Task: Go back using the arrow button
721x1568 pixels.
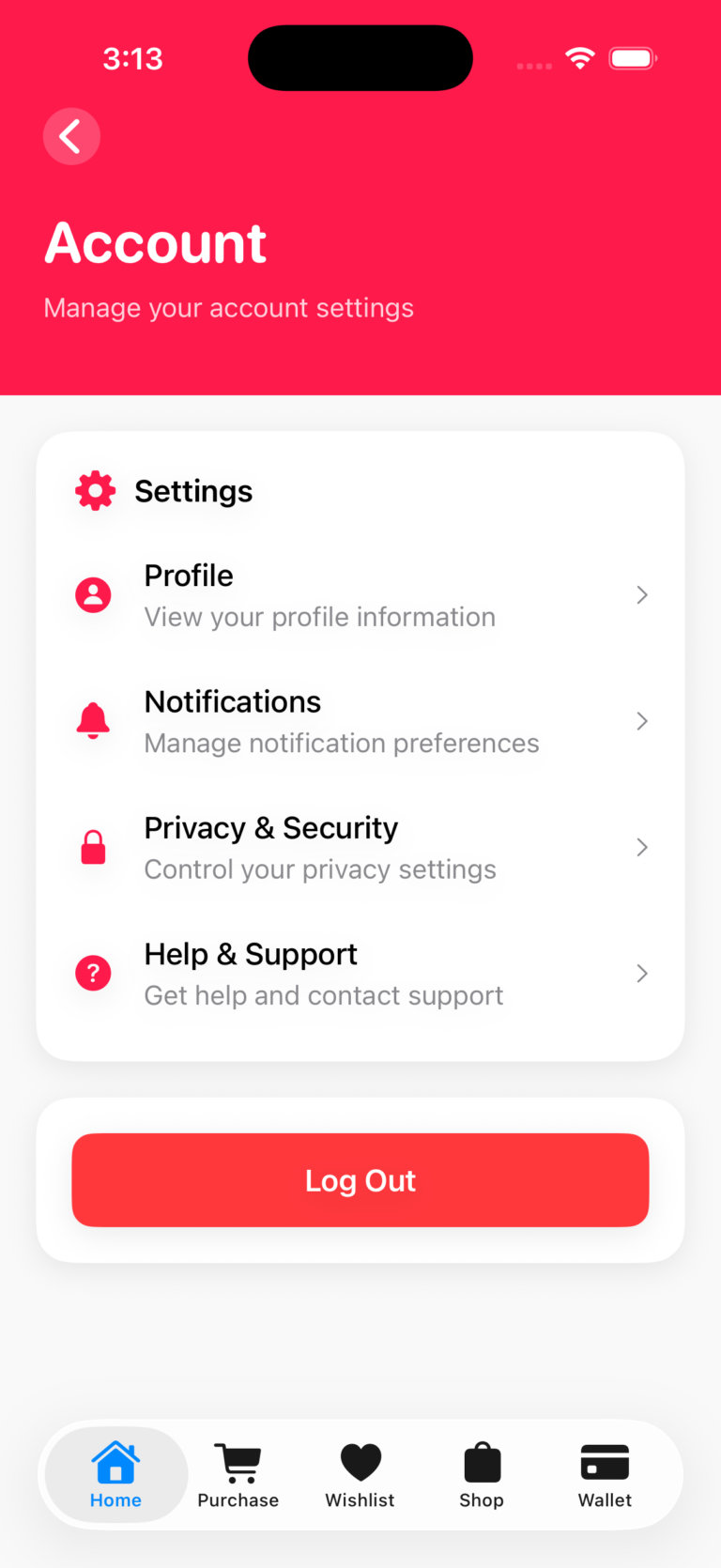Action: [x=71, y=137]
